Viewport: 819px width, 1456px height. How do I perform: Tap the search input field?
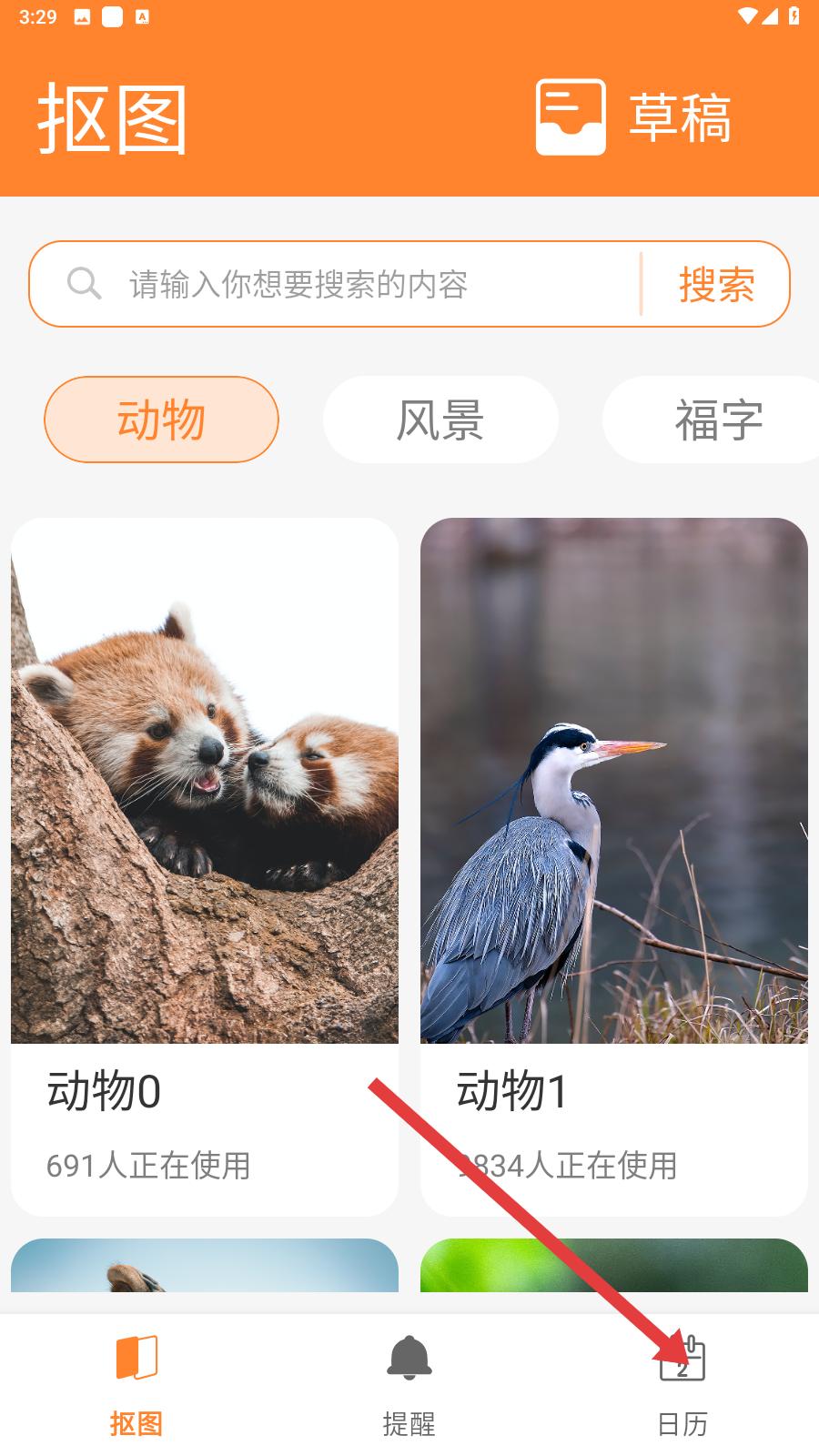pyautogui.click(x=364, y=284)
